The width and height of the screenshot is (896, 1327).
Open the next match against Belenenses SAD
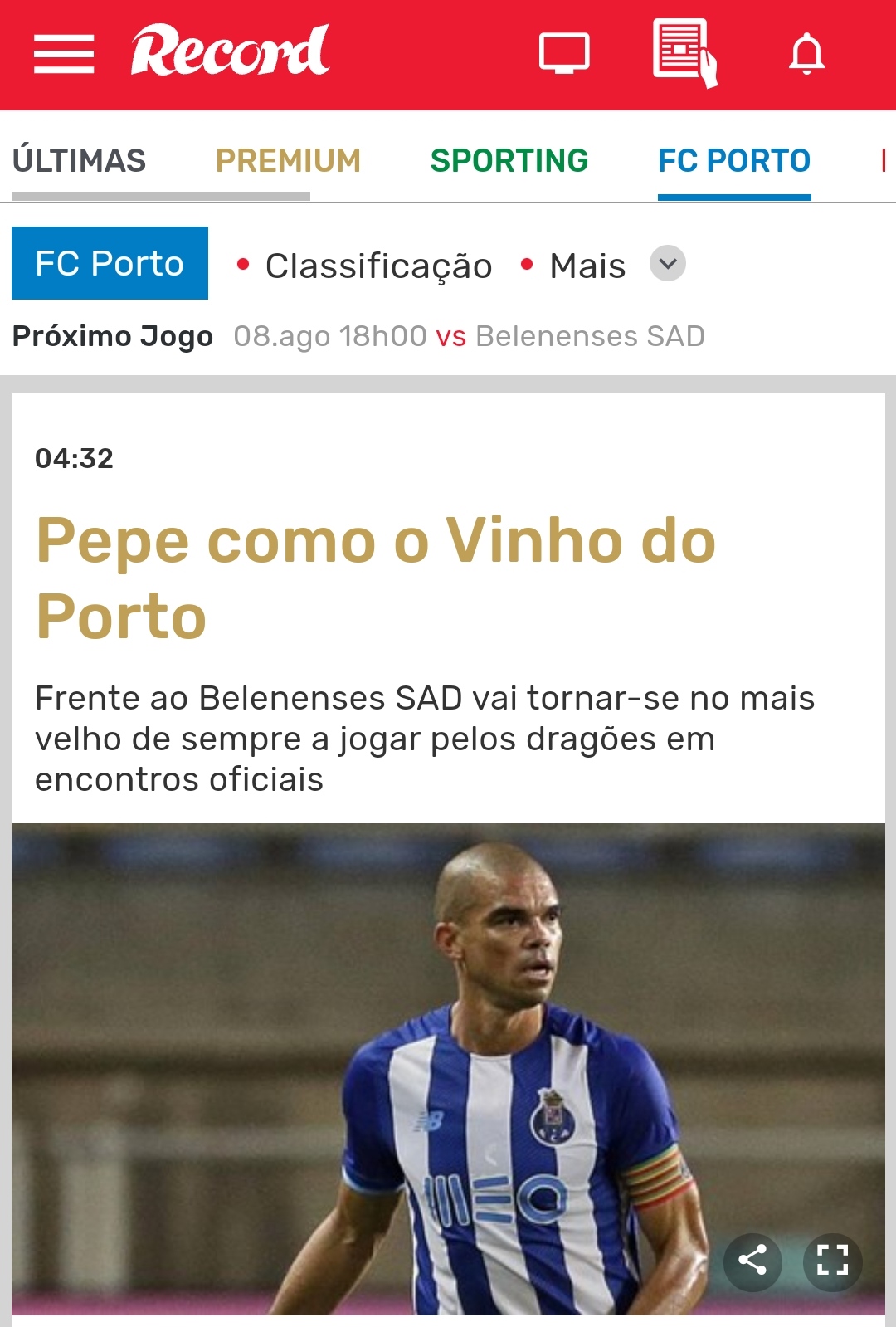click(x=468, y=336)
